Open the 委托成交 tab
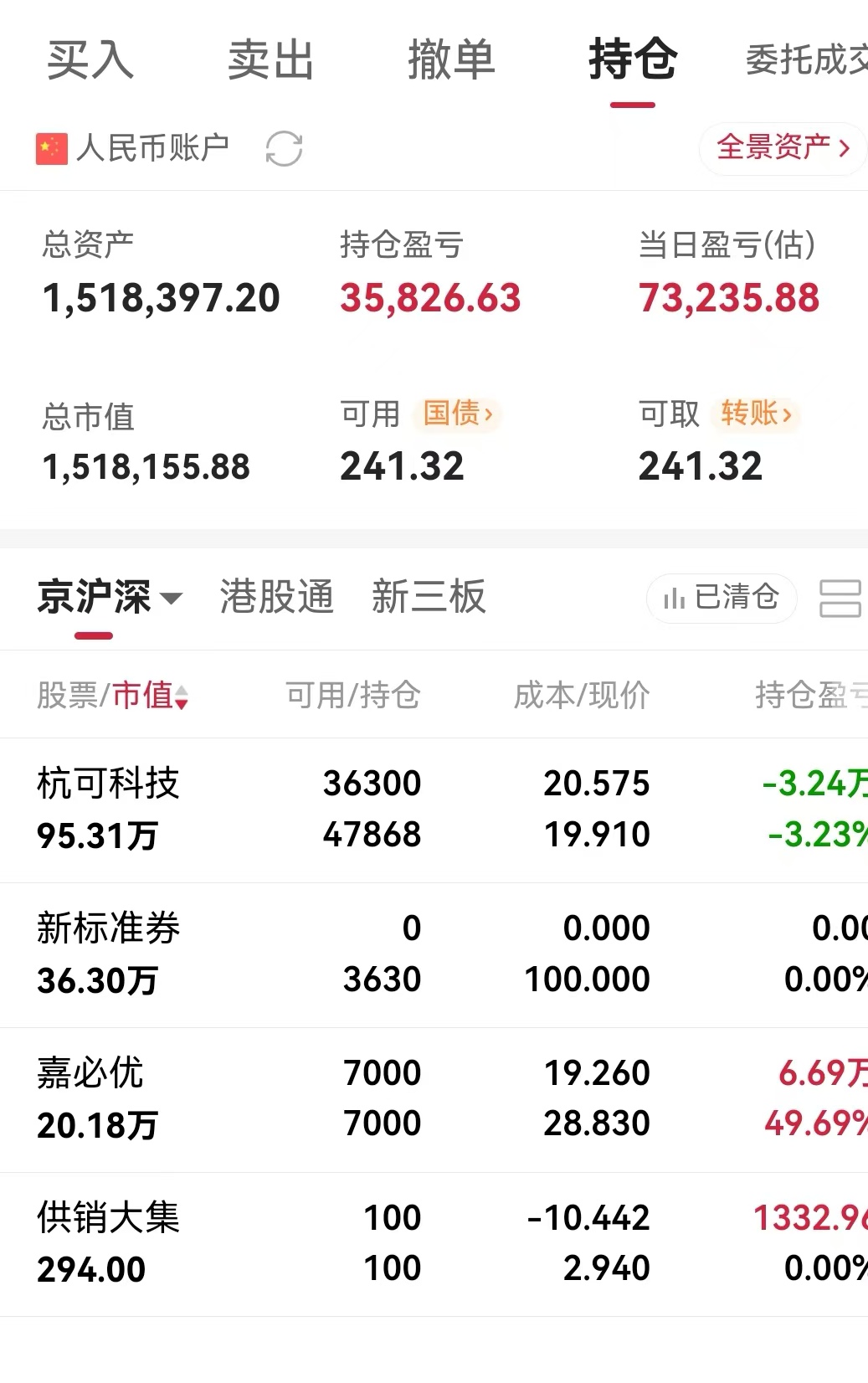 [806, 60]
